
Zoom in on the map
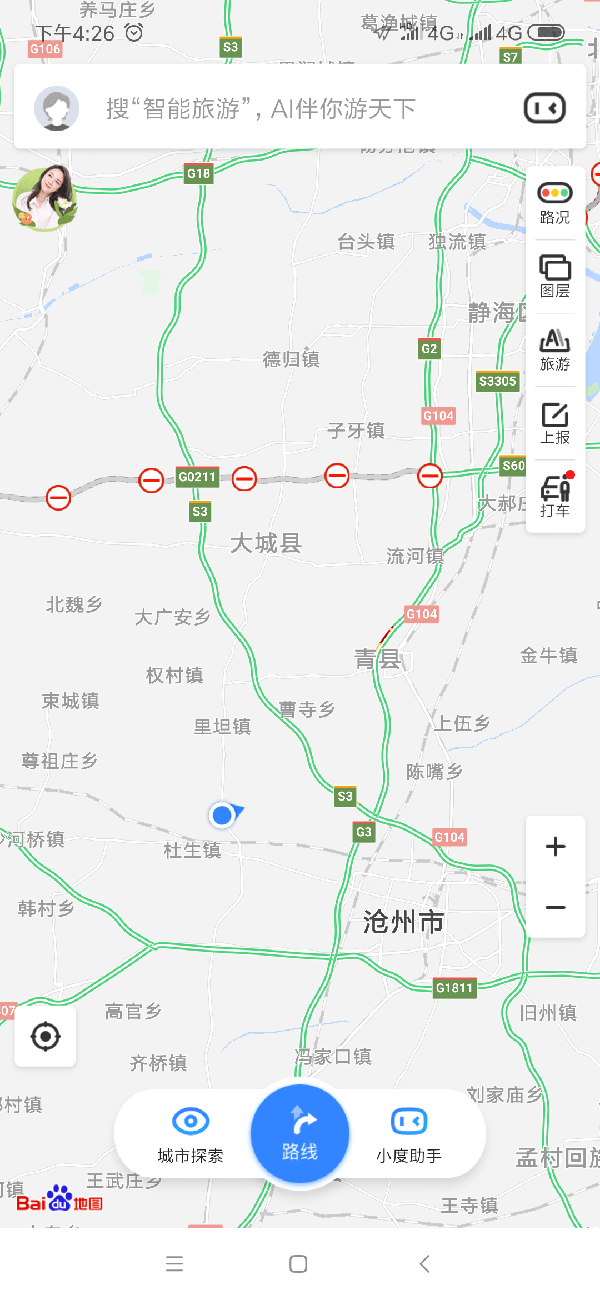pos(555,847)
